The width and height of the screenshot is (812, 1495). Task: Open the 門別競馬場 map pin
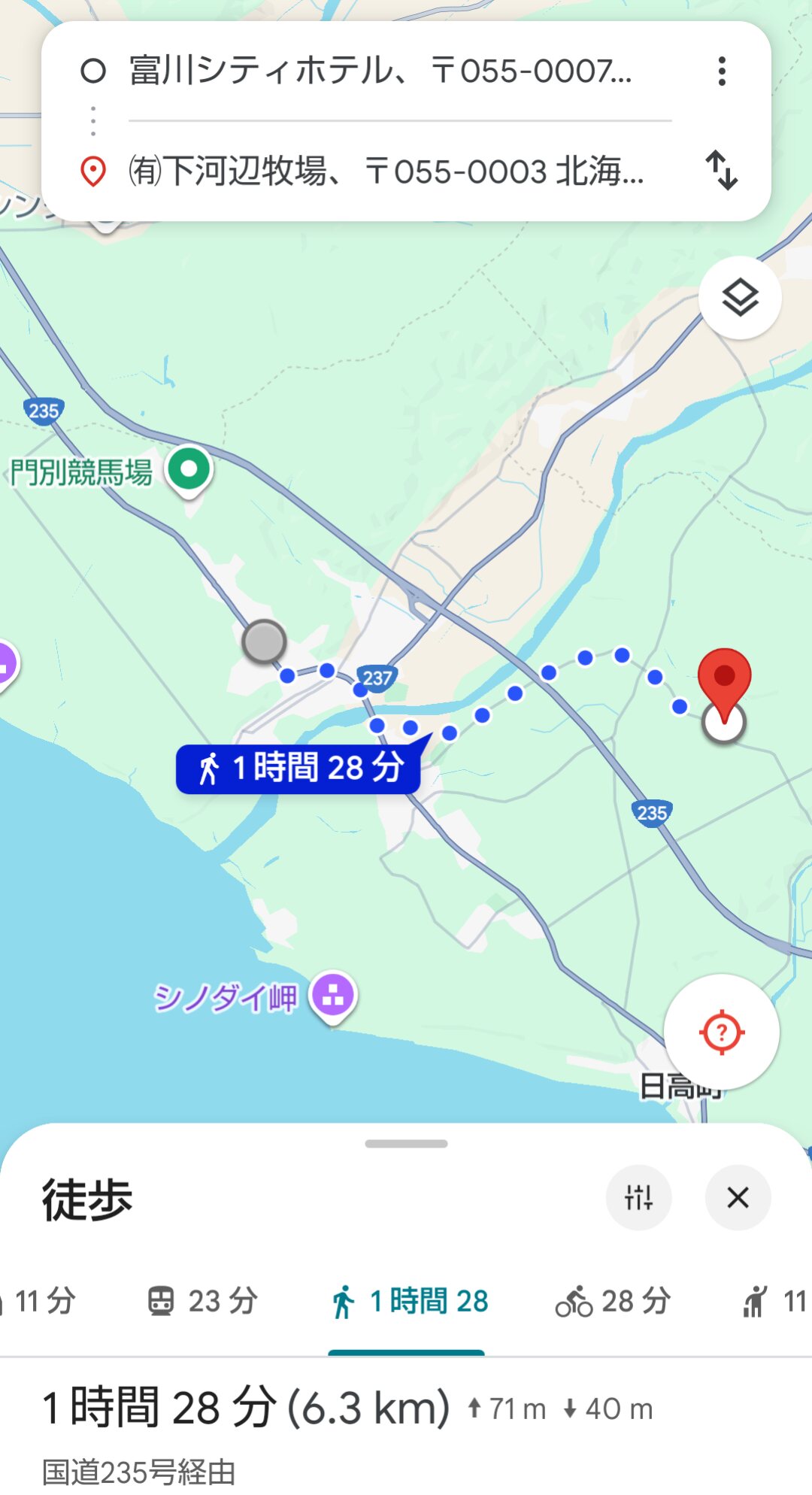click(189, 470)
